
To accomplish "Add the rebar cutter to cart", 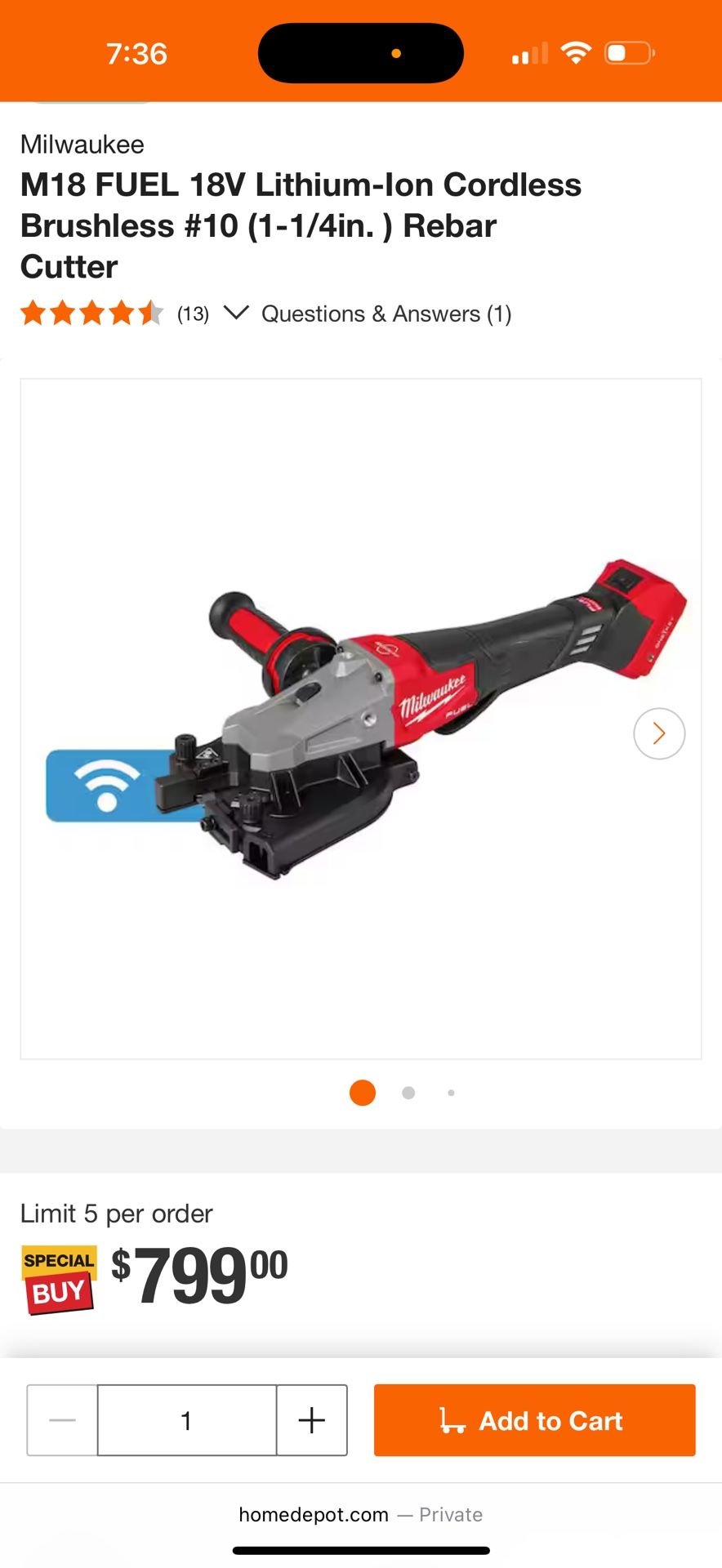I will (534, 1420).
